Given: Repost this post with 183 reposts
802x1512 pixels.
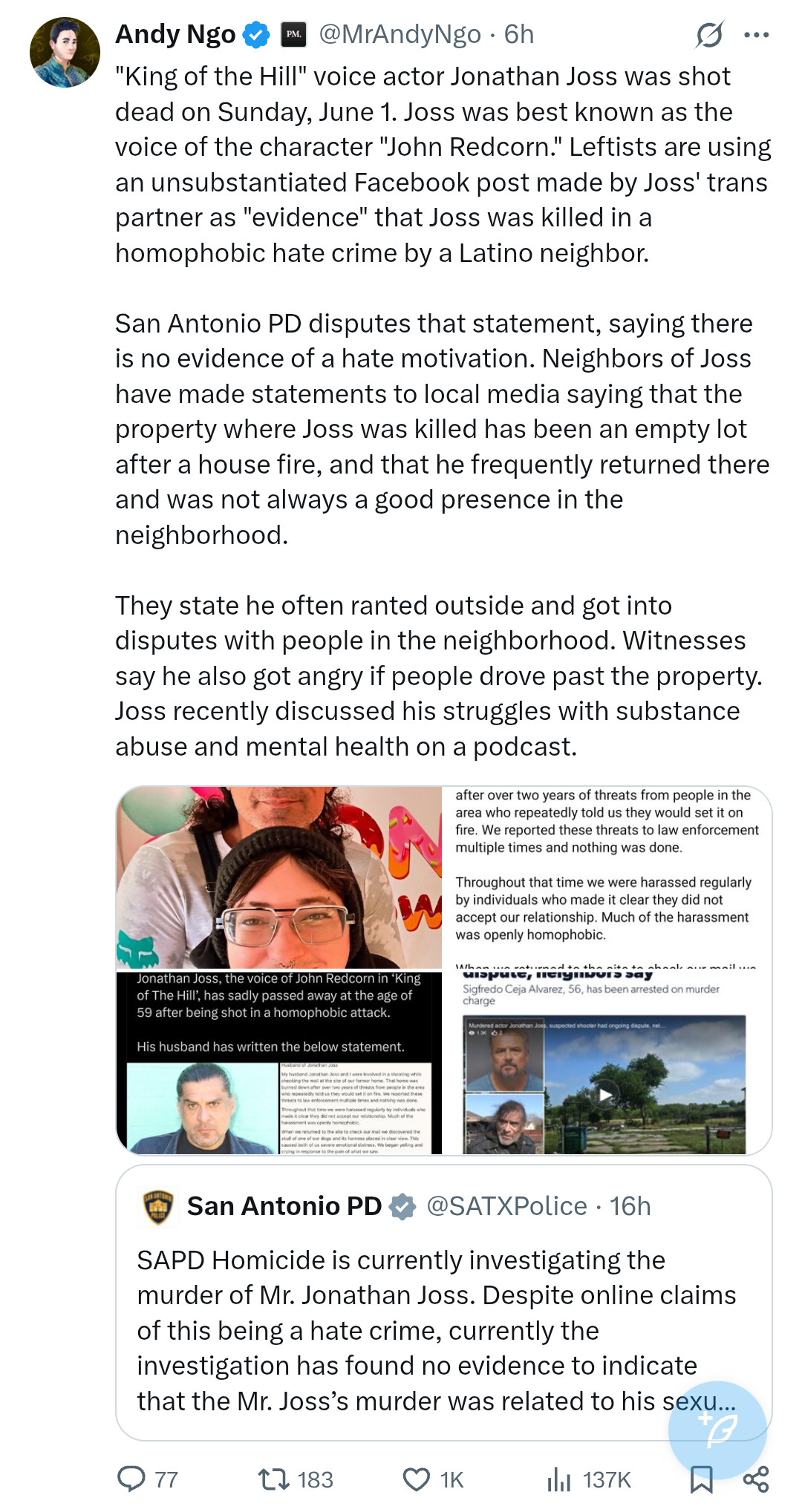Looking at the screenshot, I should tap(295, 1479).
